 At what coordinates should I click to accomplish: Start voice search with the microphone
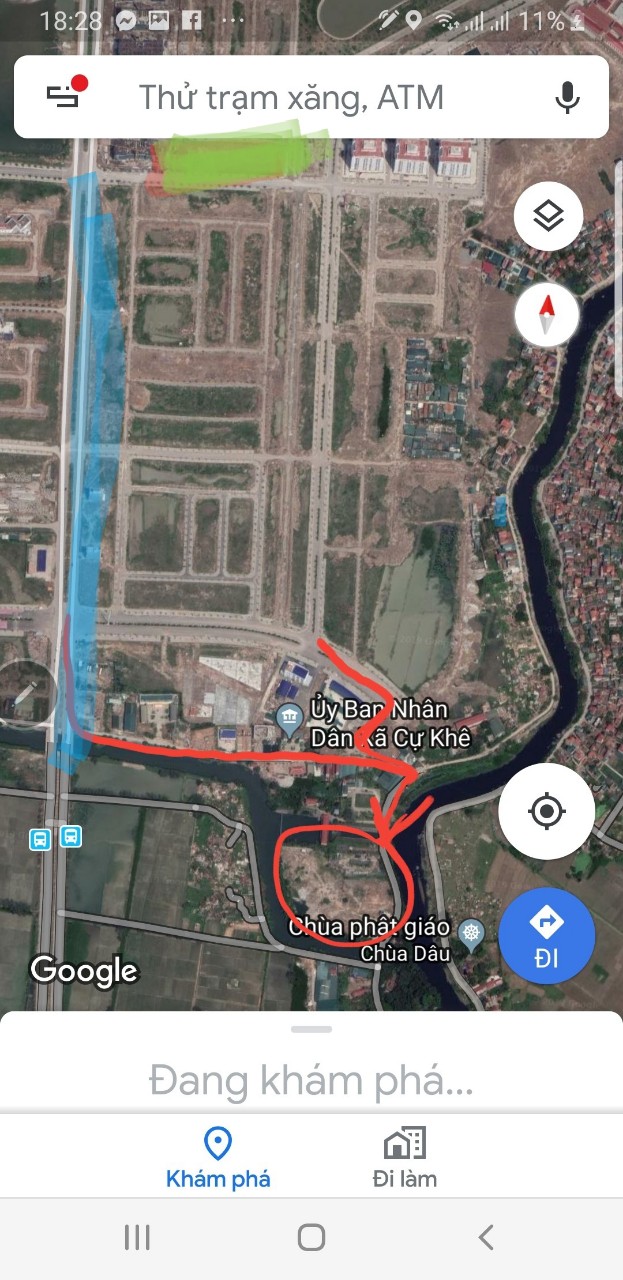(567, 97)
